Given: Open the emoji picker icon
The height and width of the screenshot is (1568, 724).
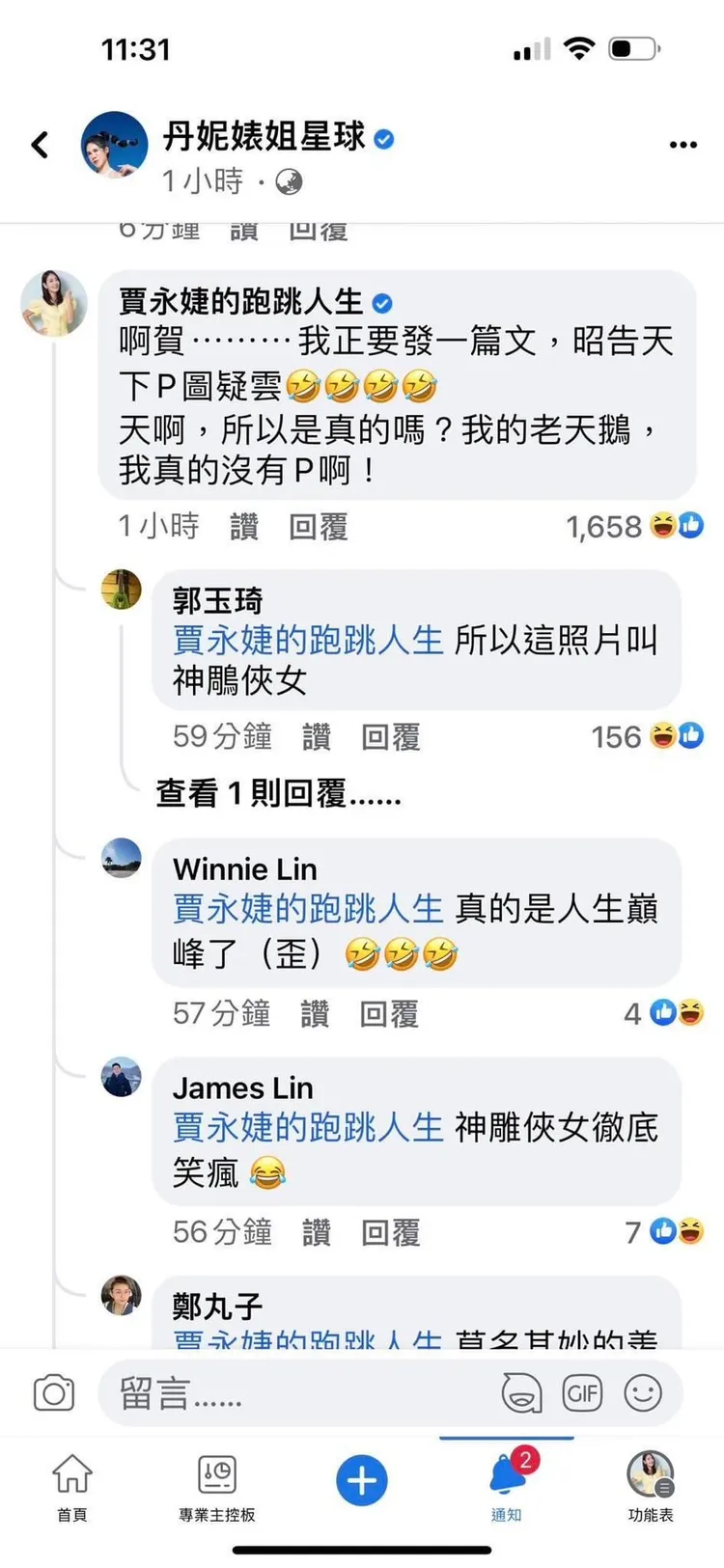Looking at the screenshot, I should click(x=643, y=1392).
